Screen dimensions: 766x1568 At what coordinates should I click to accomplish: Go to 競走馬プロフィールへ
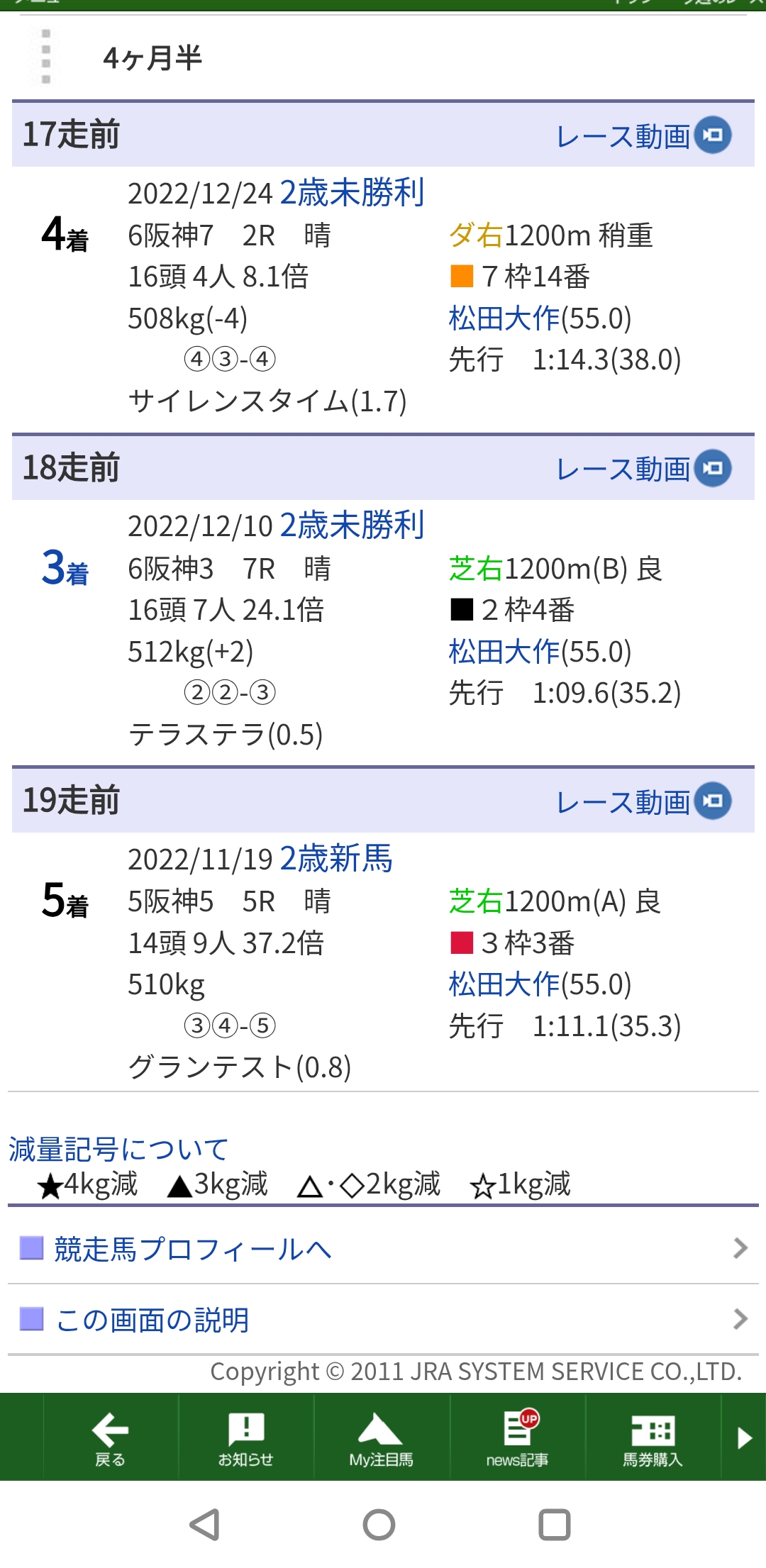coord(191,1249)
